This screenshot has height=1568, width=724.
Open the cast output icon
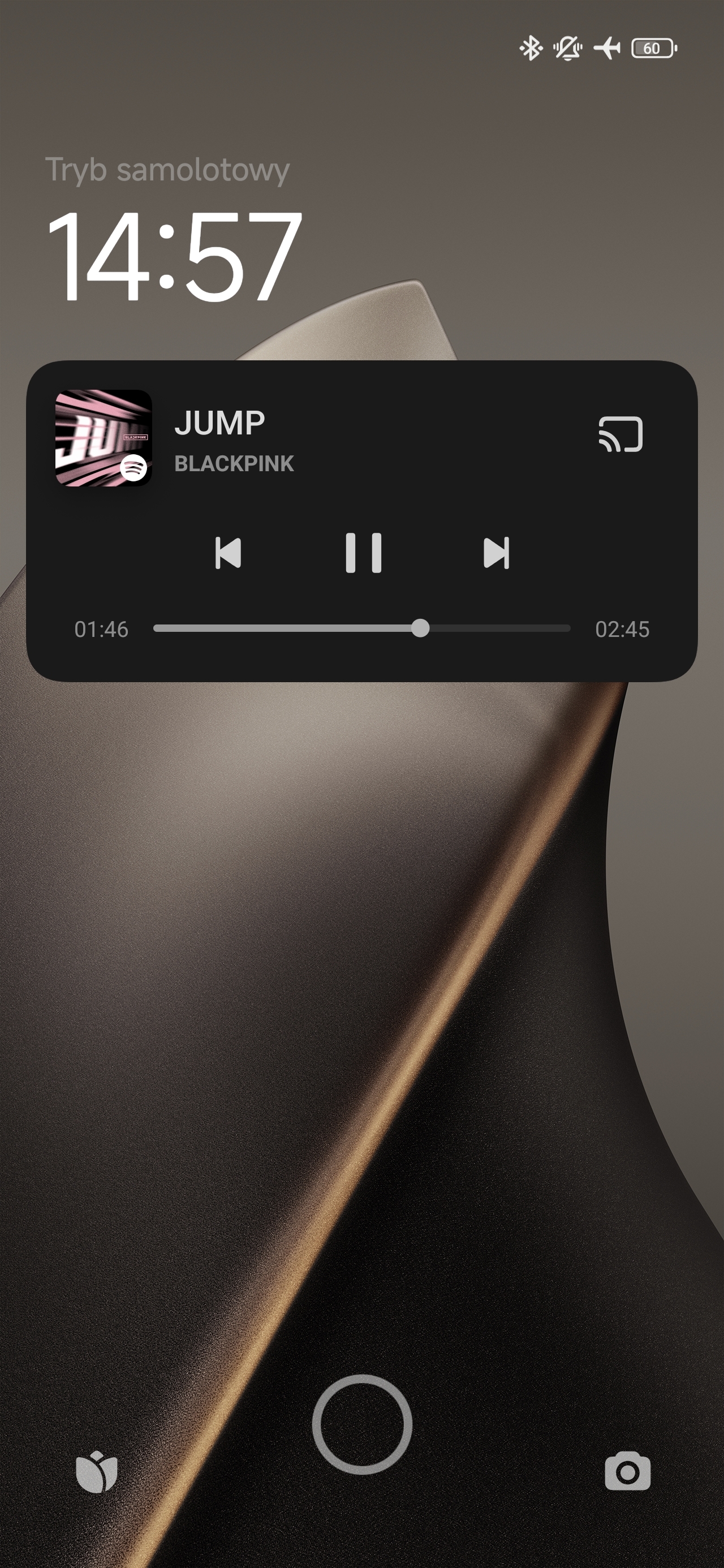[620, 434]
